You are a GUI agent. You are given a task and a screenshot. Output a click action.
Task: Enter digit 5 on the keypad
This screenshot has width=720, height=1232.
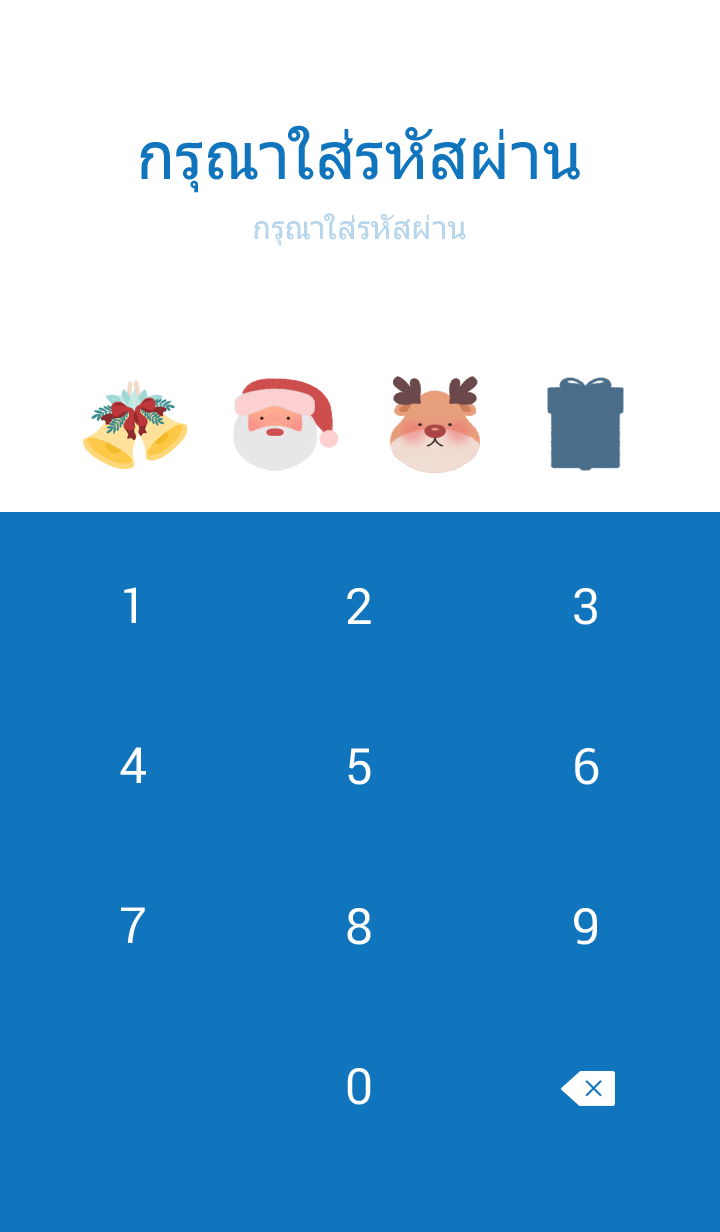pyautogui.click(x=359, y=767)
